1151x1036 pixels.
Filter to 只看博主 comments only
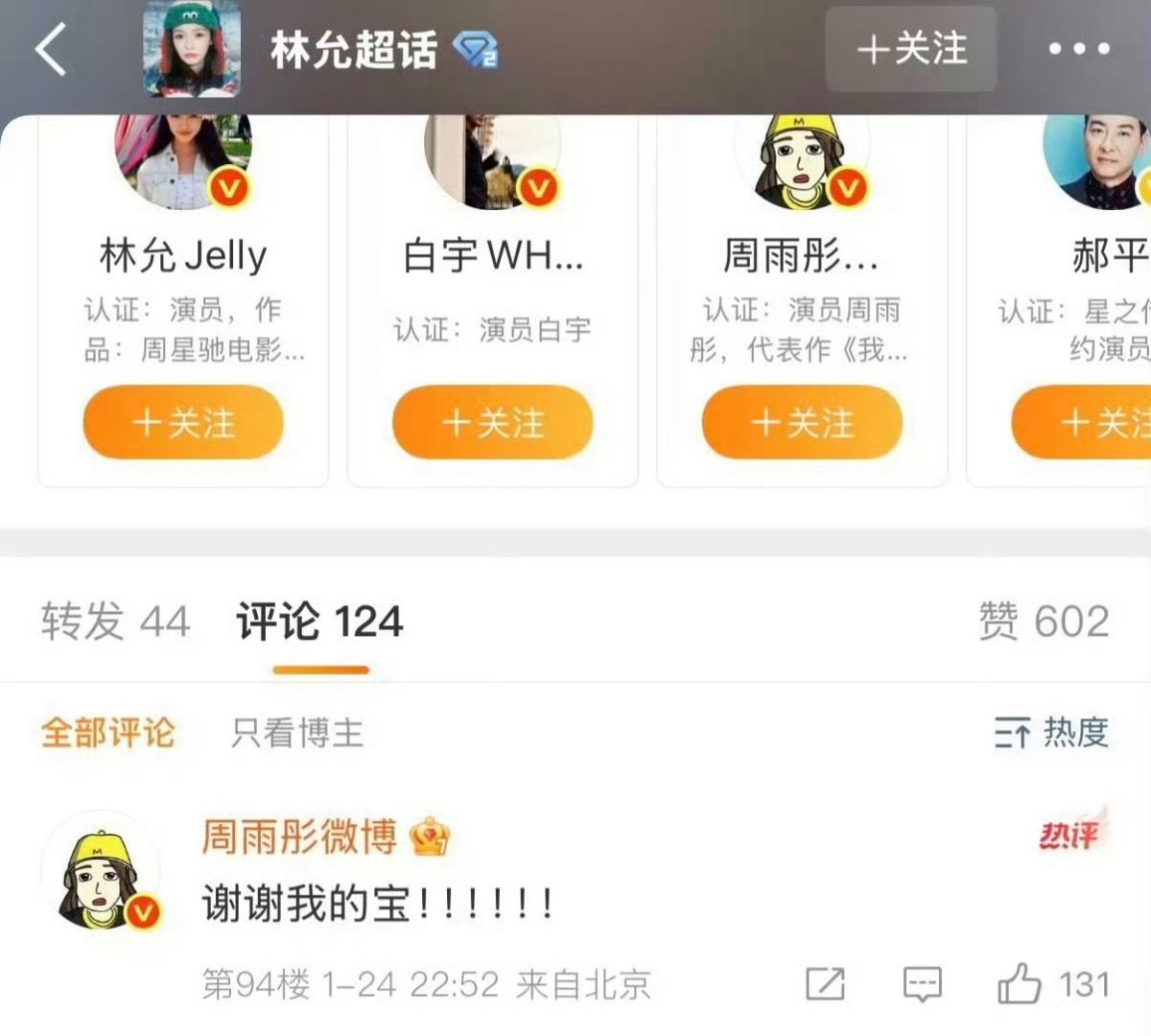tap(297, 734)
